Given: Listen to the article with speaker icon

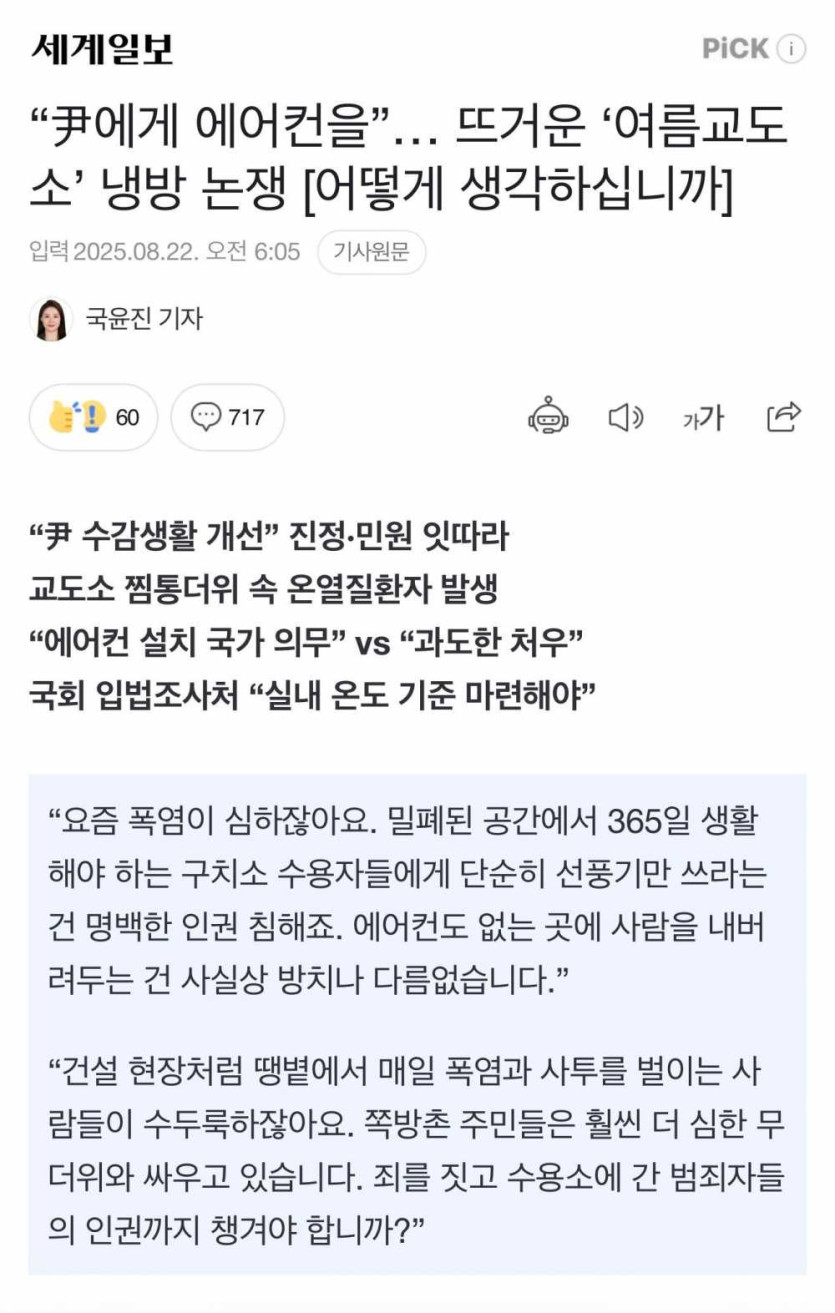Looking at the screenshot, I should 626,417.
